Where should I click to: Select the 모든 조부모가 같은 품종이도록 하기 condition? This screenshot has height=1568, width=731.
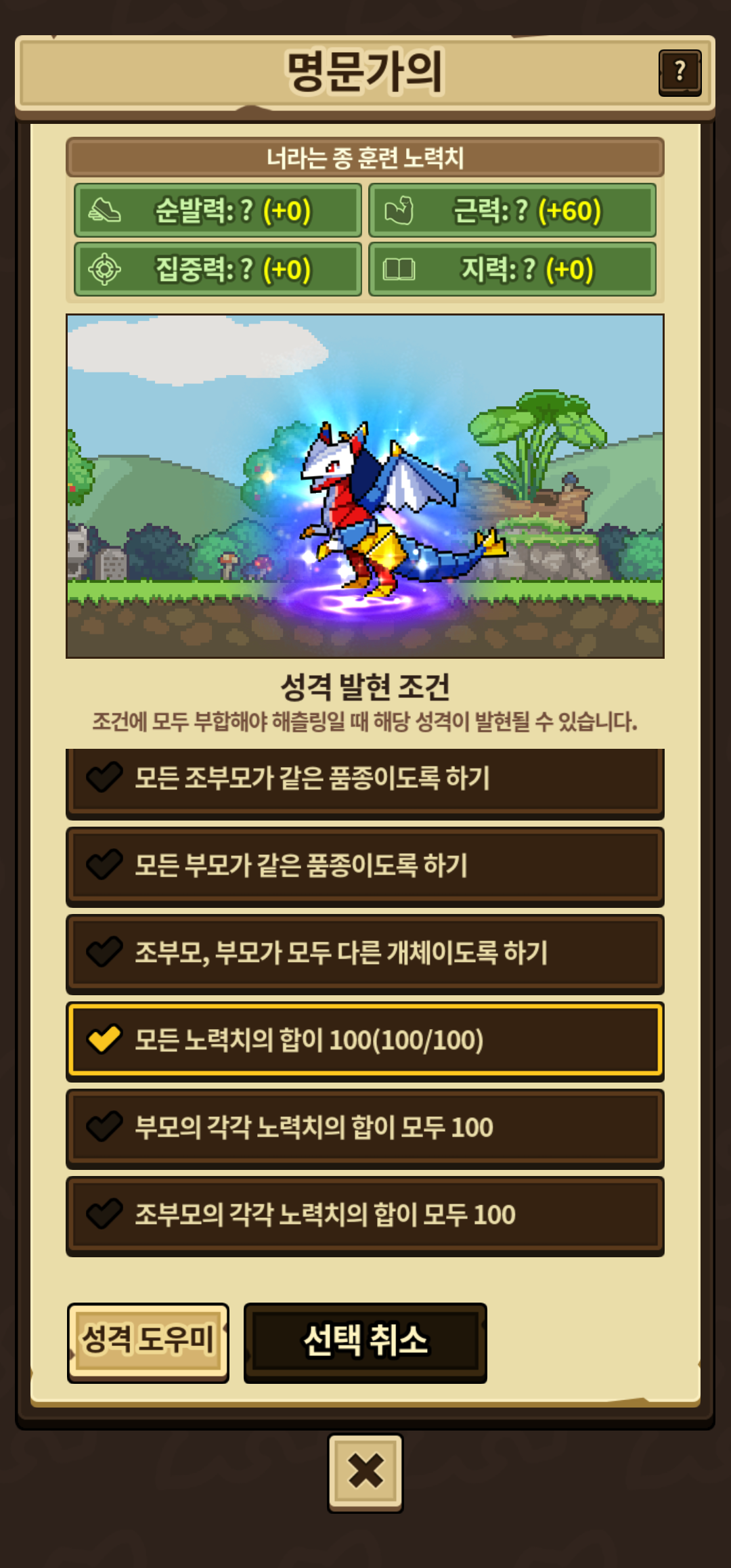coord(365,779)
